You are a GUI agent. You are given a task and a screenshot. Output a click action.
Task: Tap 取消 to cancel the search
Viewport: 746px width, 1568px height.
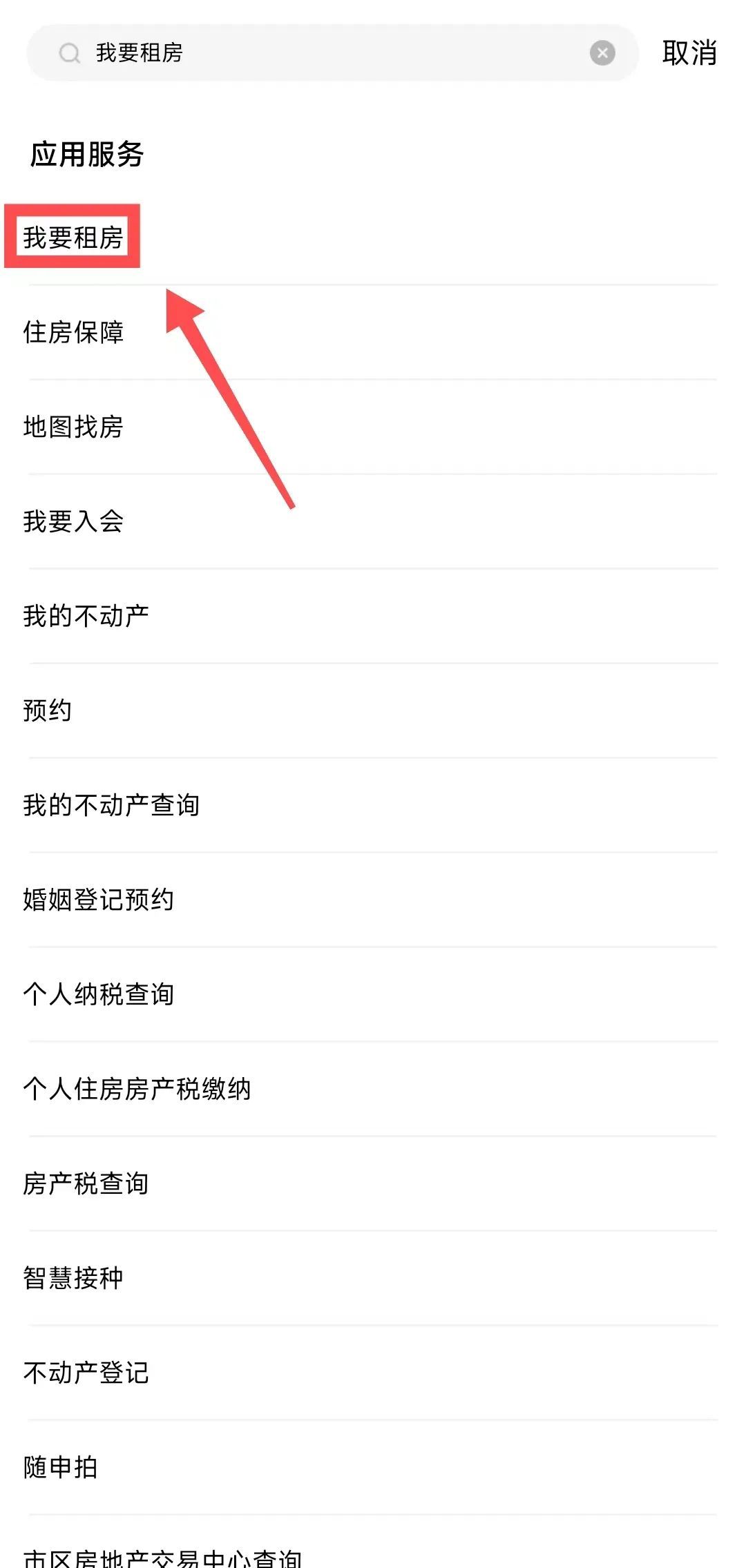[x=689, y=52]
